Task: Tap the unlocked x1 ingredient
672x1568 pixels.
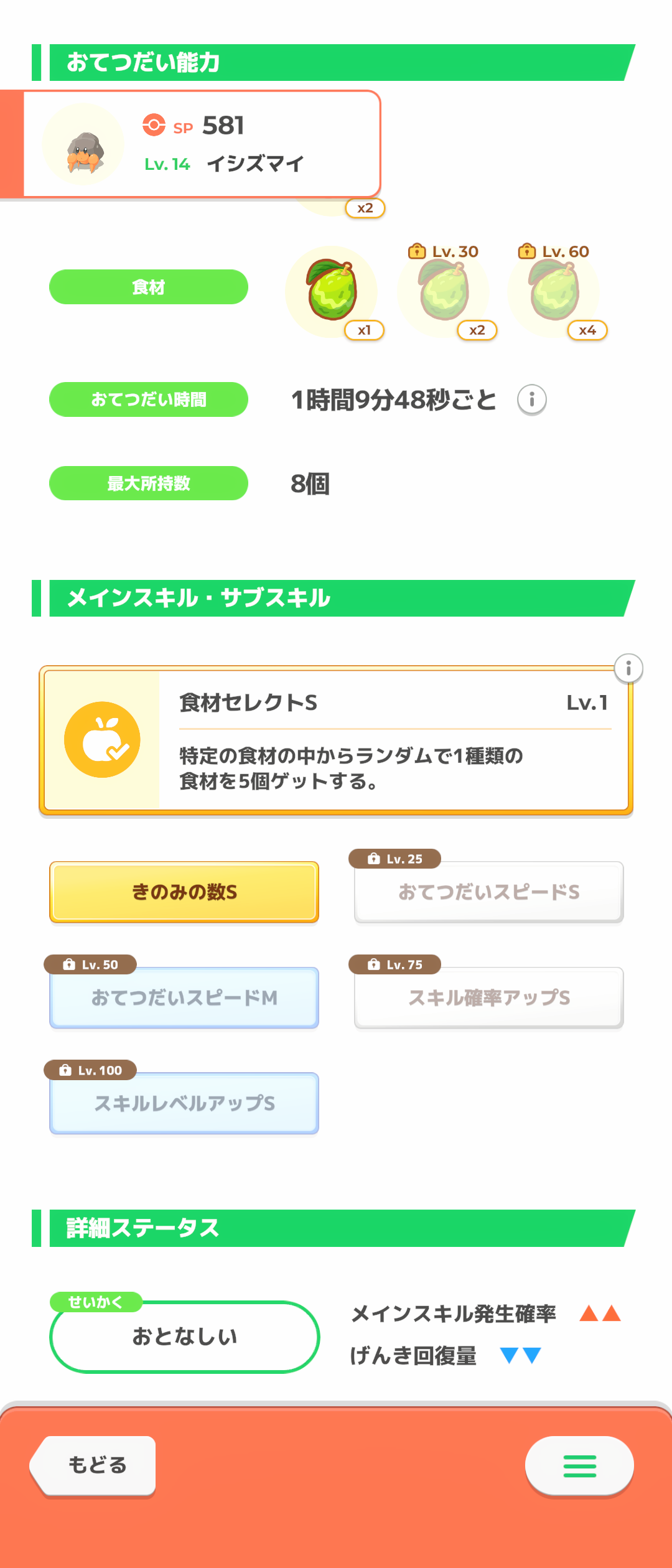Action: (332, 291)
